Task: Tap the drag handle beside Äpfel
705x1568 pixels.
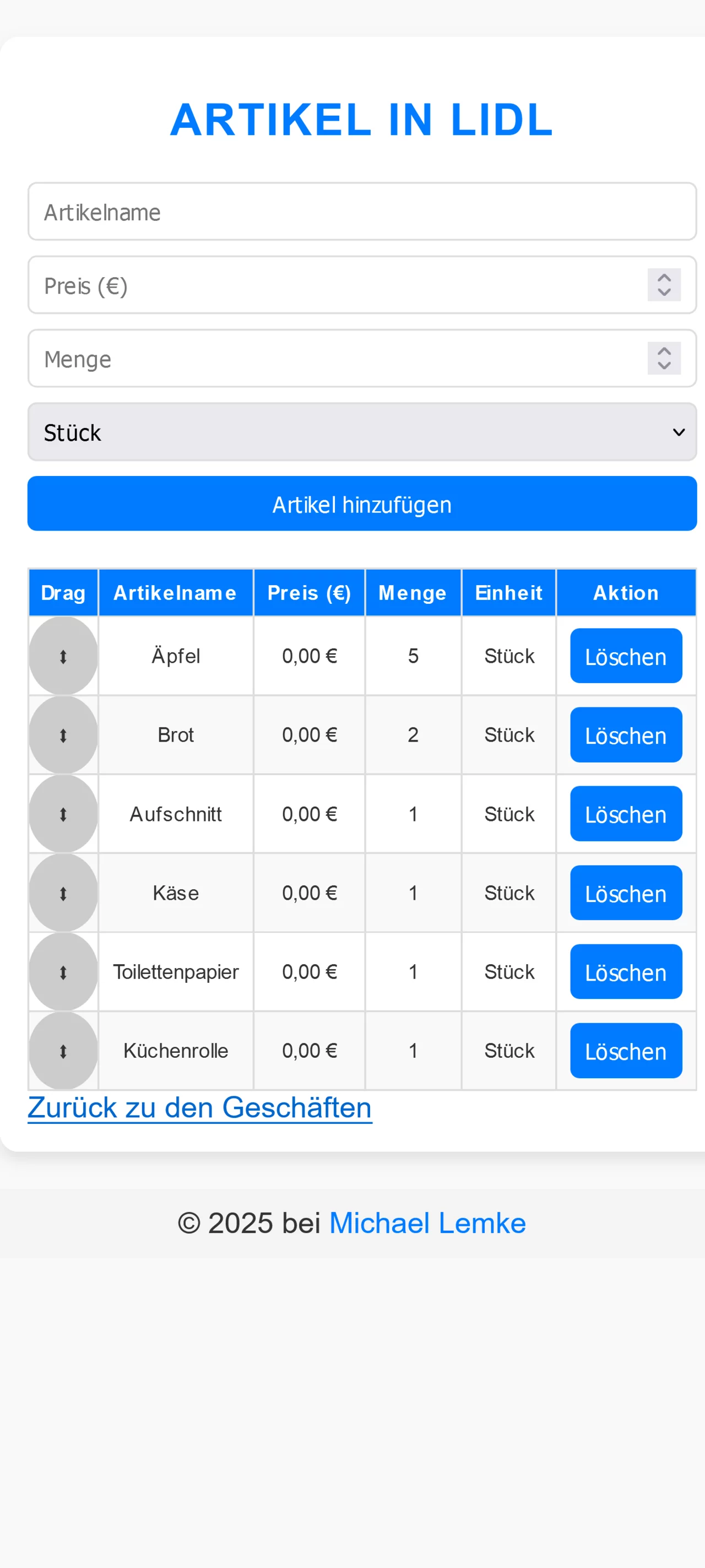Action: 63,656
